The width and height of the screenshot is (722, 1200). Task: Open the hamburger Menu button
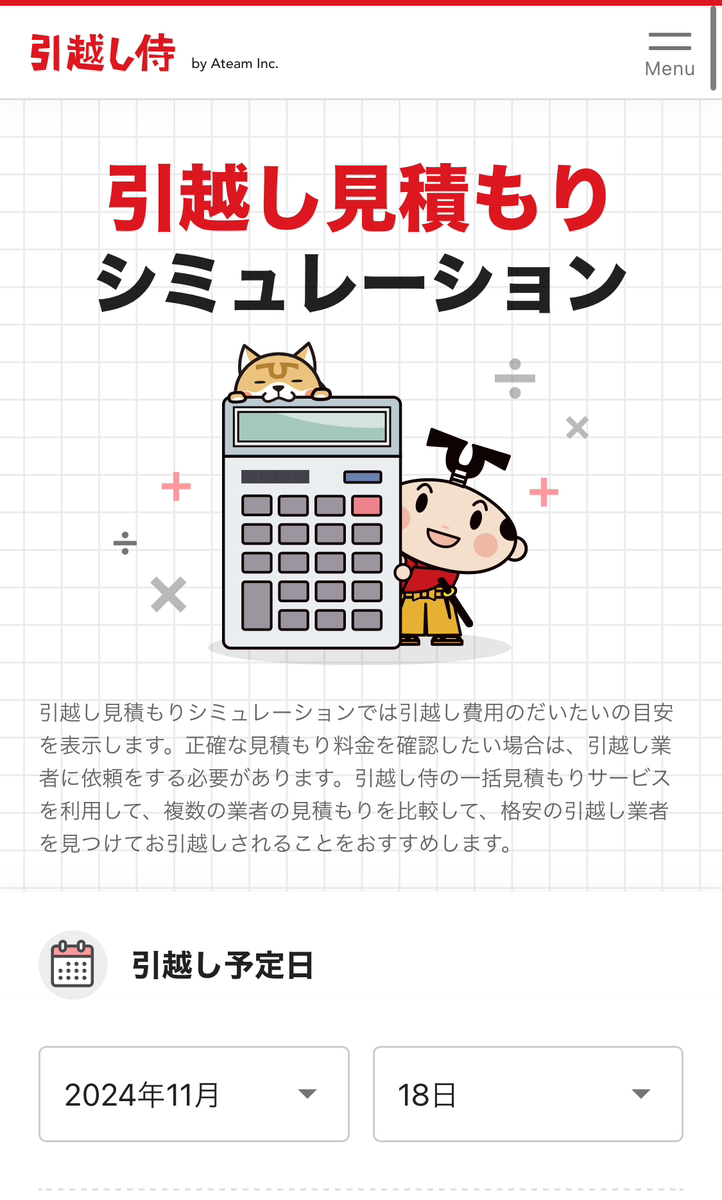point(669,53)
